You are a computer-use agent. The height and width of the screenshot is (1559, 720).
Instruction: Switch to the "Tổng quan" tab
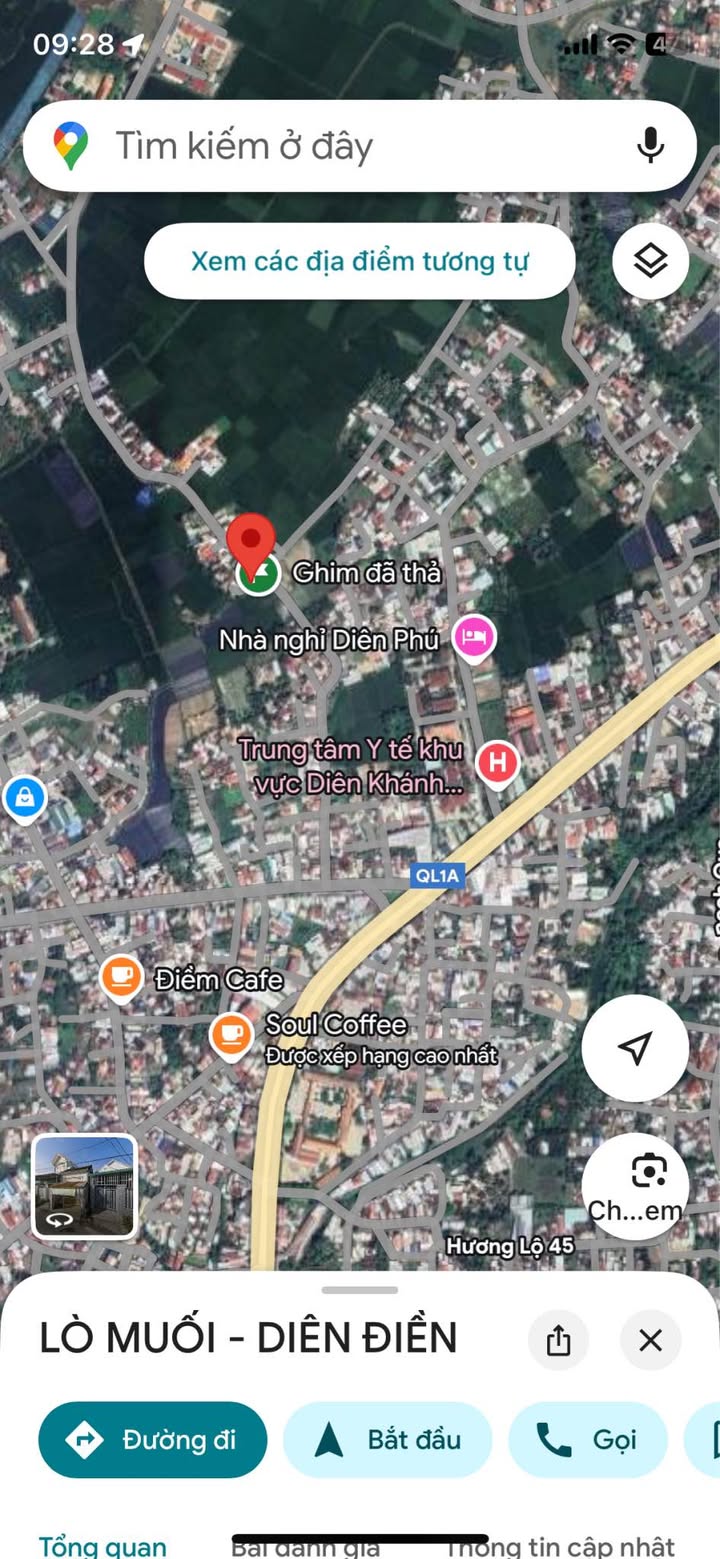[x=102, y=1546]
